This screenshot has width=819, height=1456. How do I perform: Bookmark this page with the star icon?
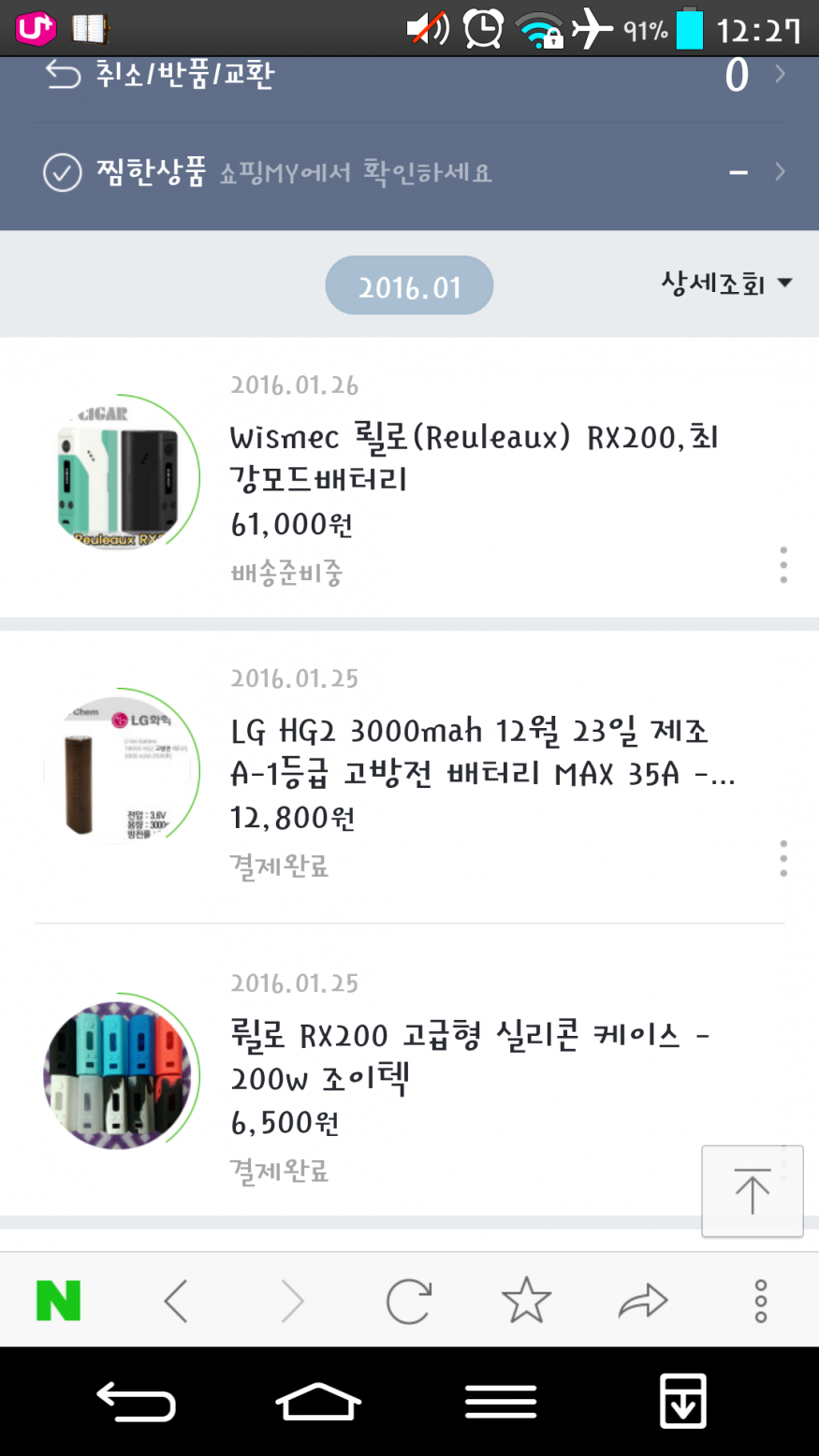click(x=526, y=1301)
